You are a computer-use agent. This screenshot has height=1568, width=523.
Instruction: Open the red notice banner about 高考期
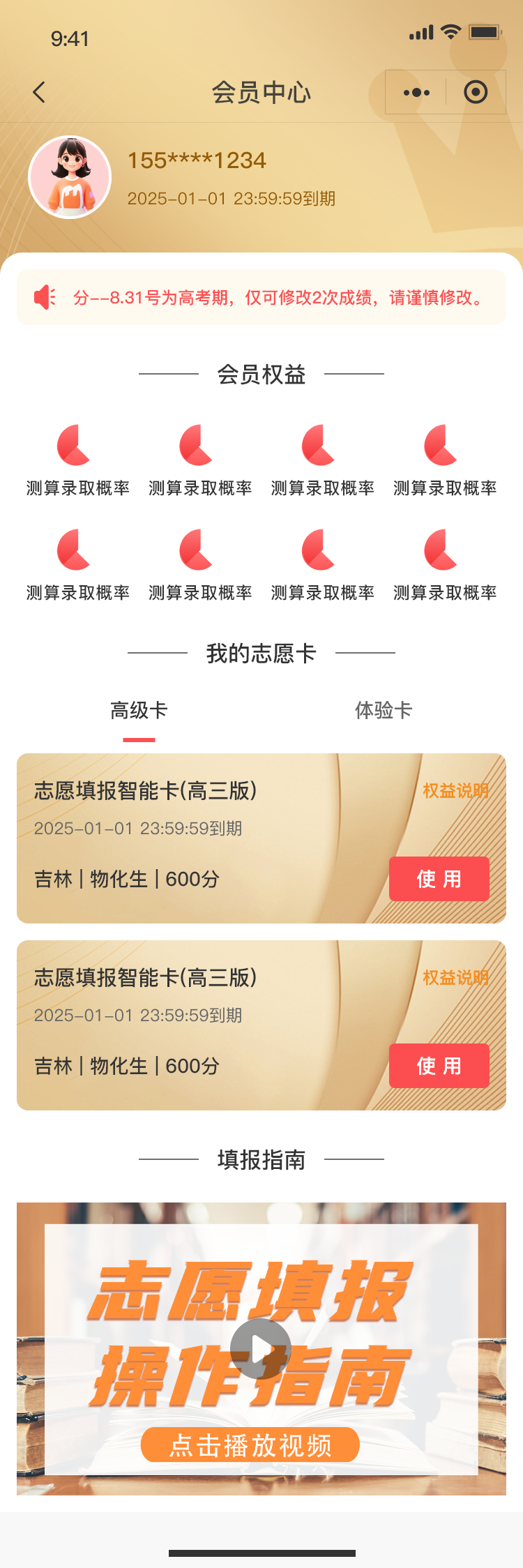tap(261, 298)
